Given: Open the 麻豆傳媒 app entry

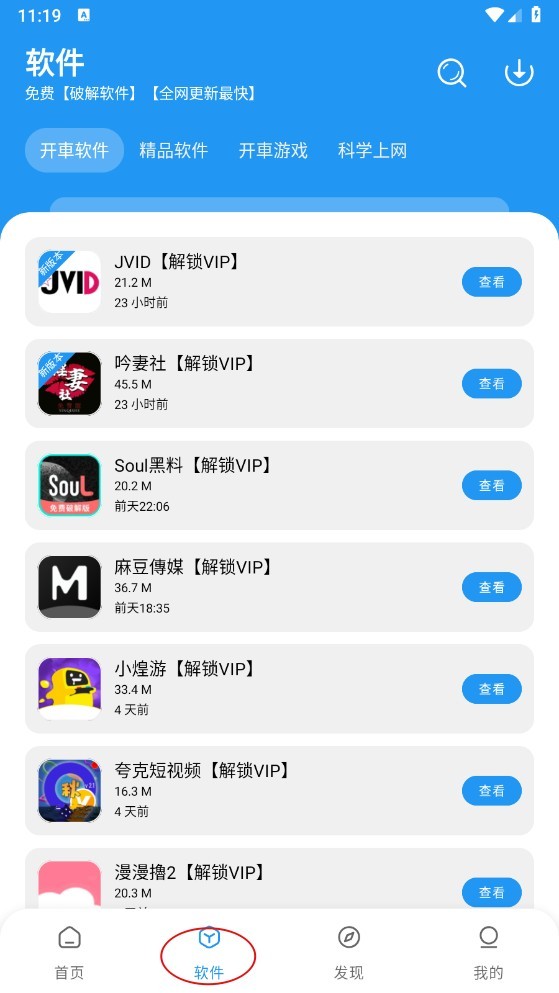Looking at the screenshot, I should point(279,587).
